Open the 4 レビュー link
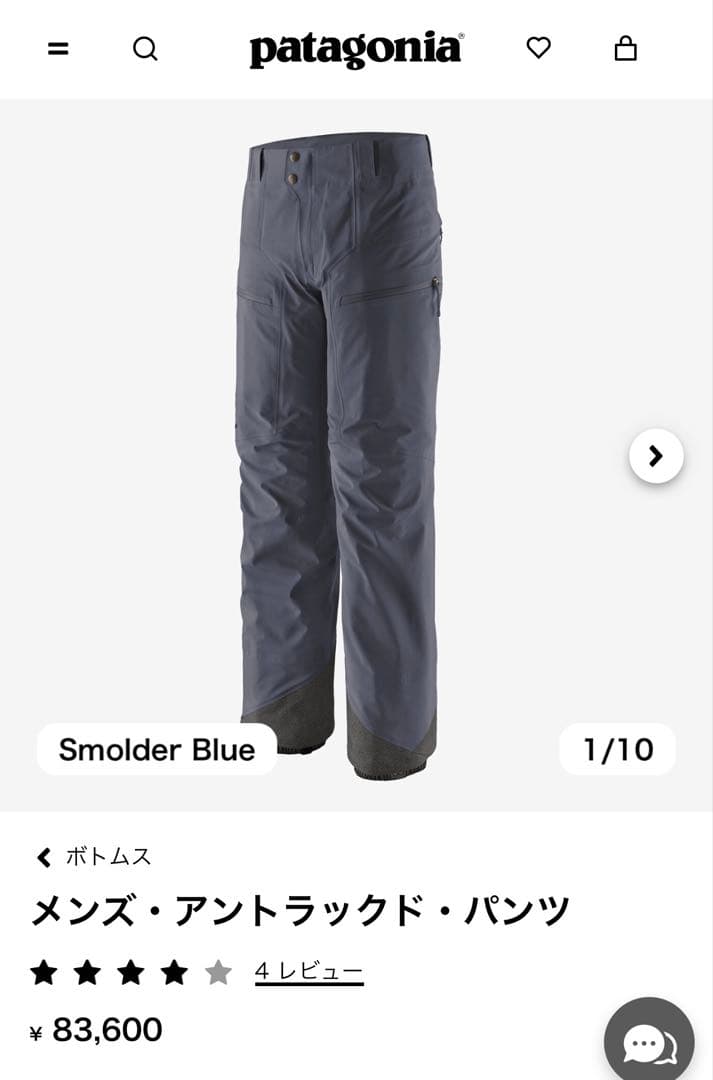The width and height of the screenshot is (713, 1080). pyautogui.click(x=309, y=971)
